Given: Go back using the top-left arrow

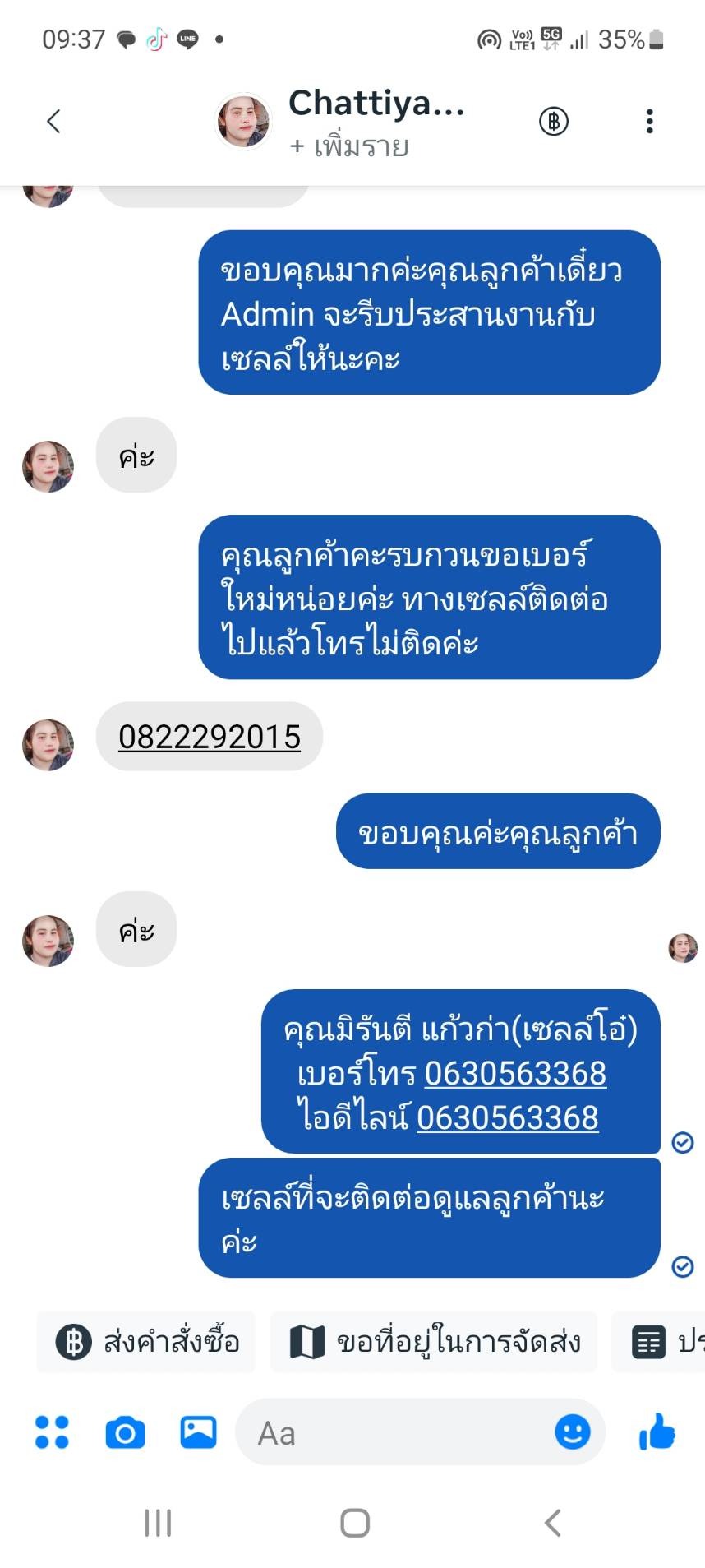Looking at the screenshot, I should (53, 122).
